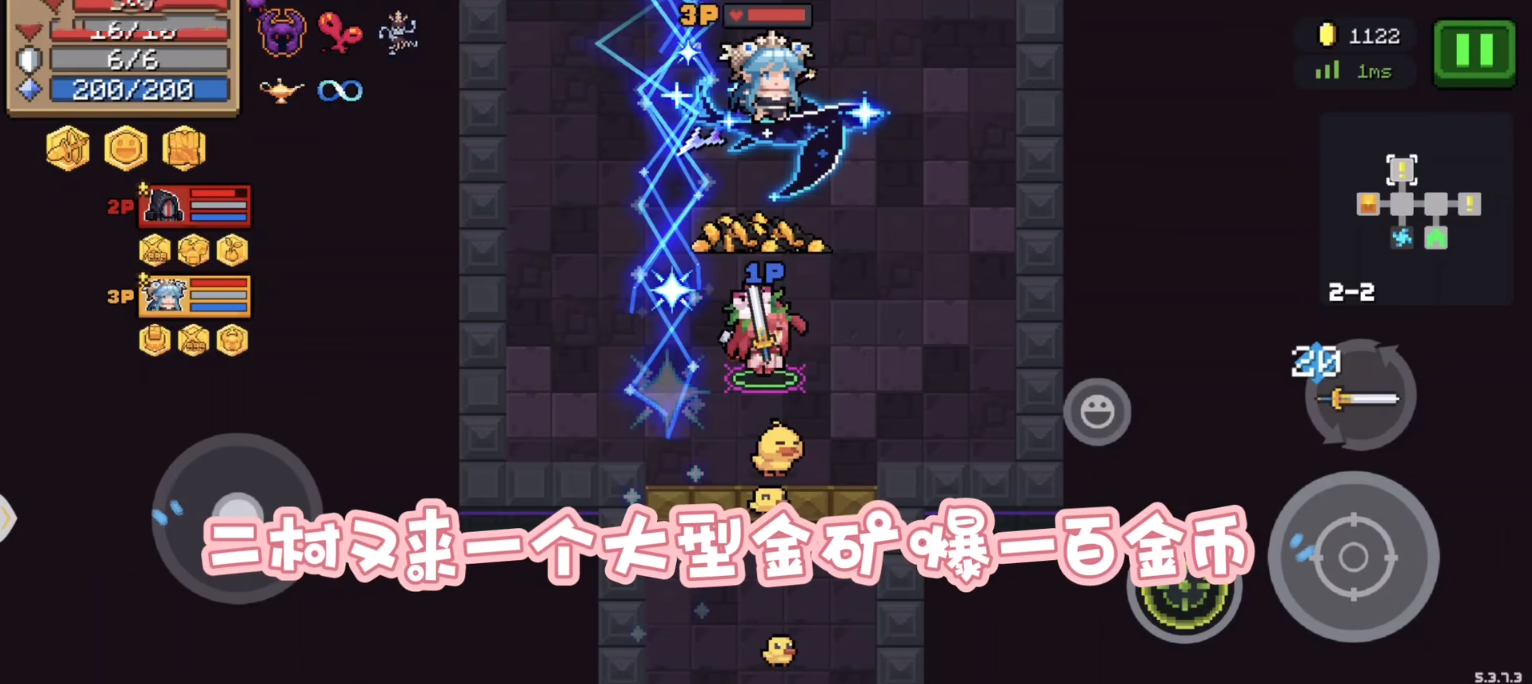Tap the 2P teammate status panel

pyautogui.click(x=195, y=206)
